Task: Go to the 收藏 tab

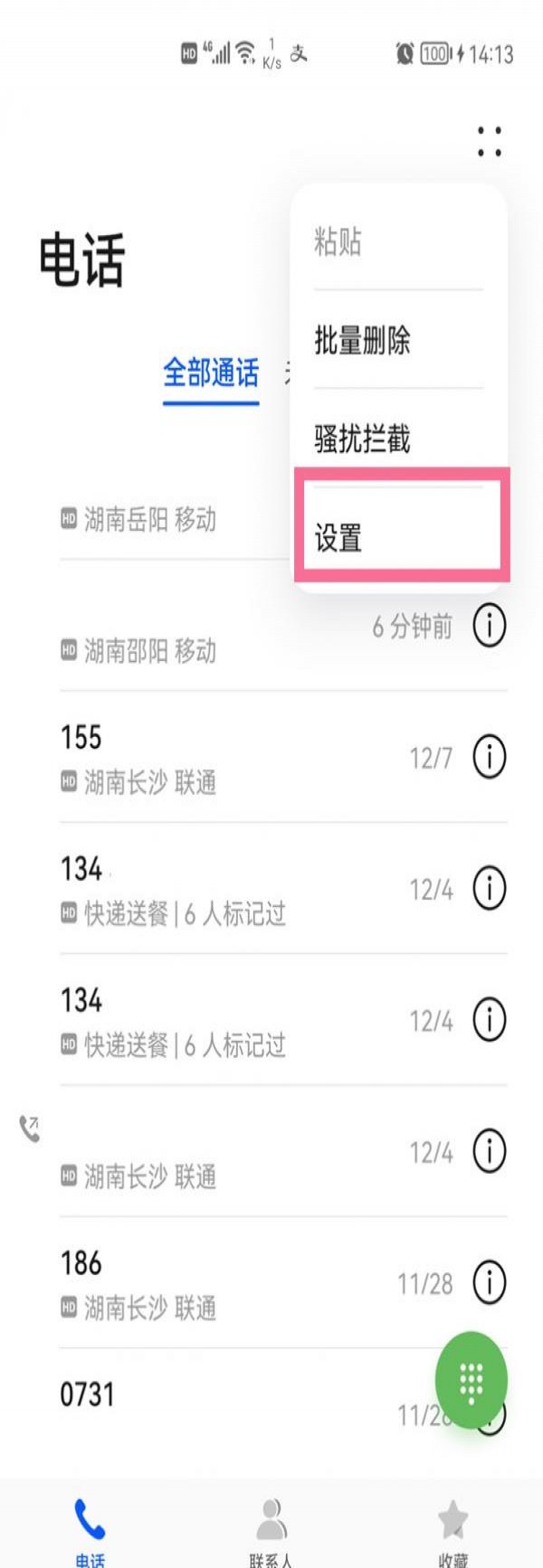Action: (x=452, y=1528)
